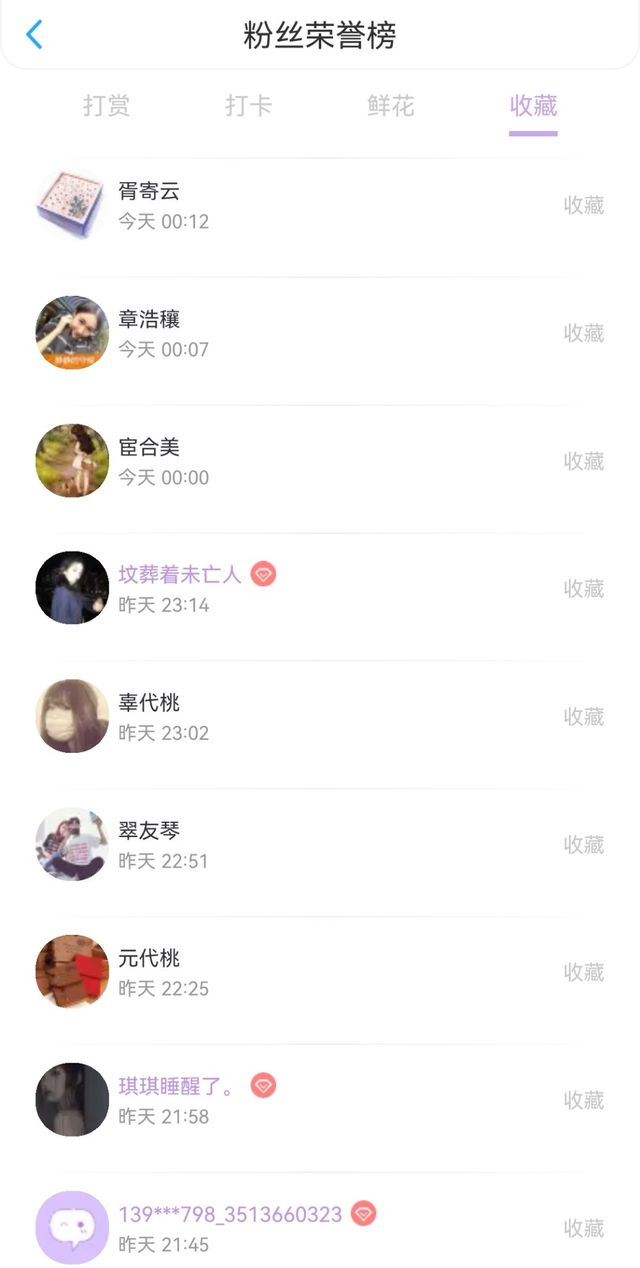Open 章浩穰's fan entry
The width and height of the screenshot is (640, 1268).
point(320,334)
